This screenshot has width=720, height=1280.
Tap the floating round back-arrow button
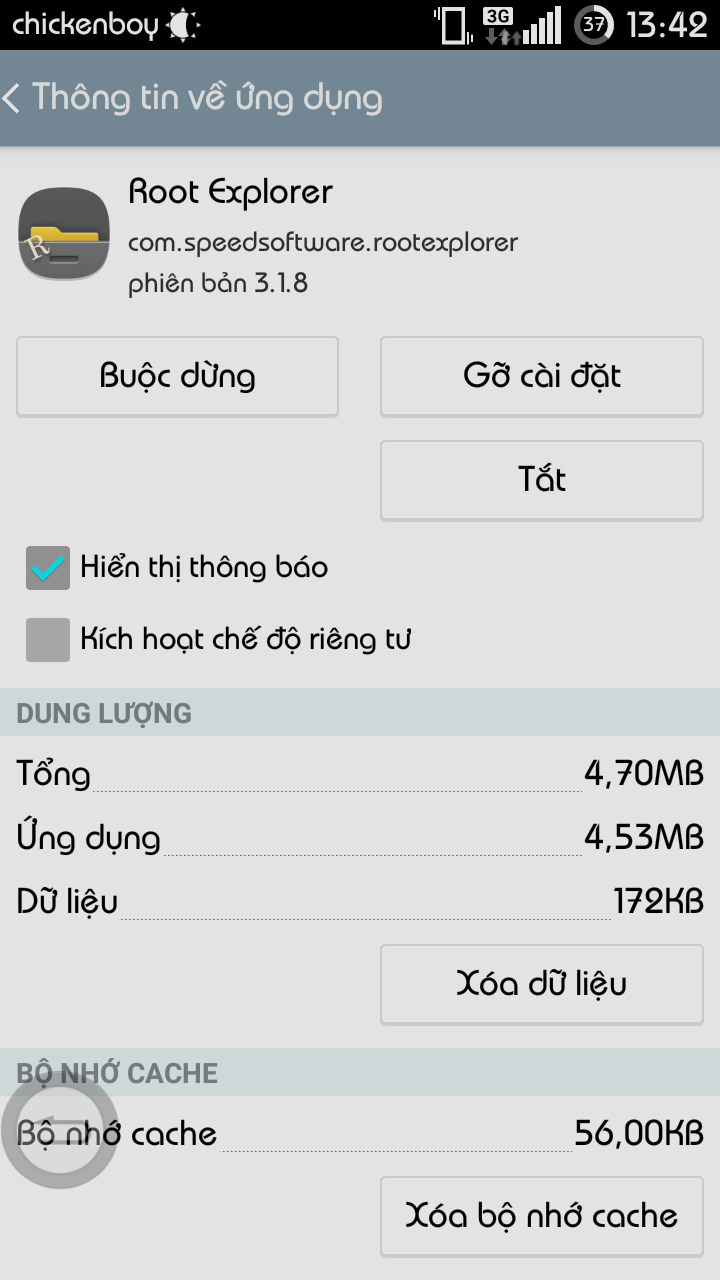tap(59, 1131)
